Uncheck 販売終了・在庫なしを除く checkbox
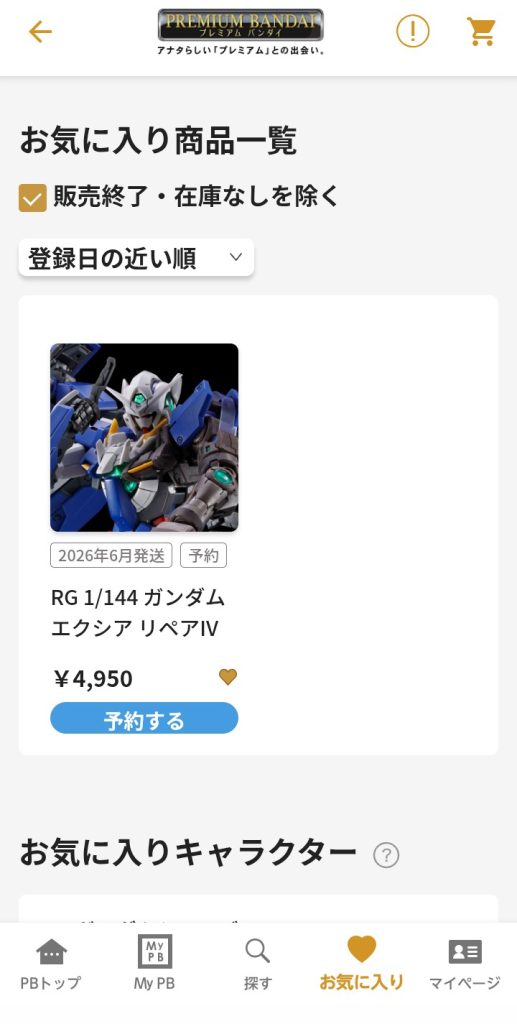 click(33, 198)
